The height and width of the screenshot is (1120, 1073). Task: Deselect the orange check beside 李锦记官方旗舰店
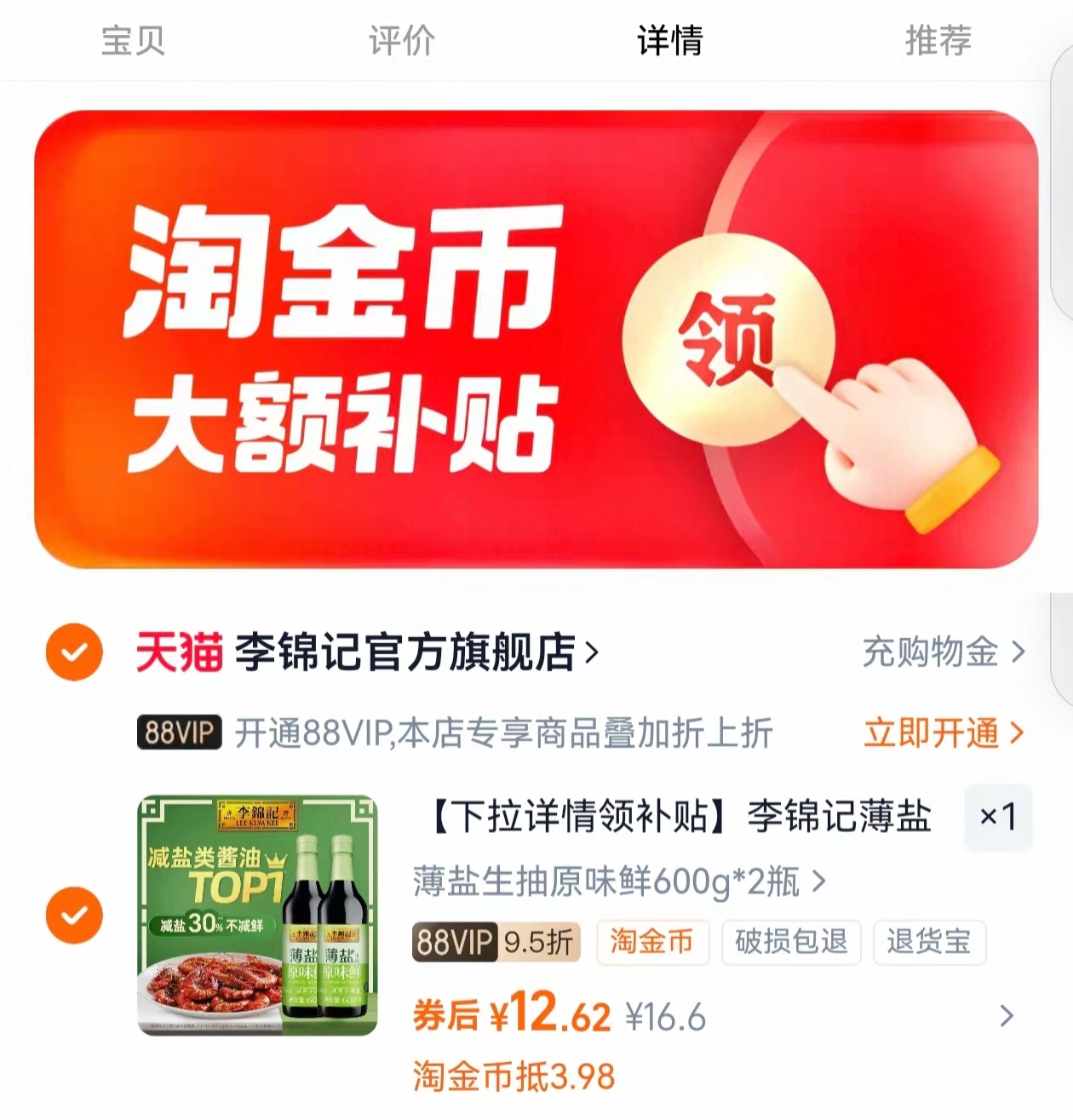point(74,652)
